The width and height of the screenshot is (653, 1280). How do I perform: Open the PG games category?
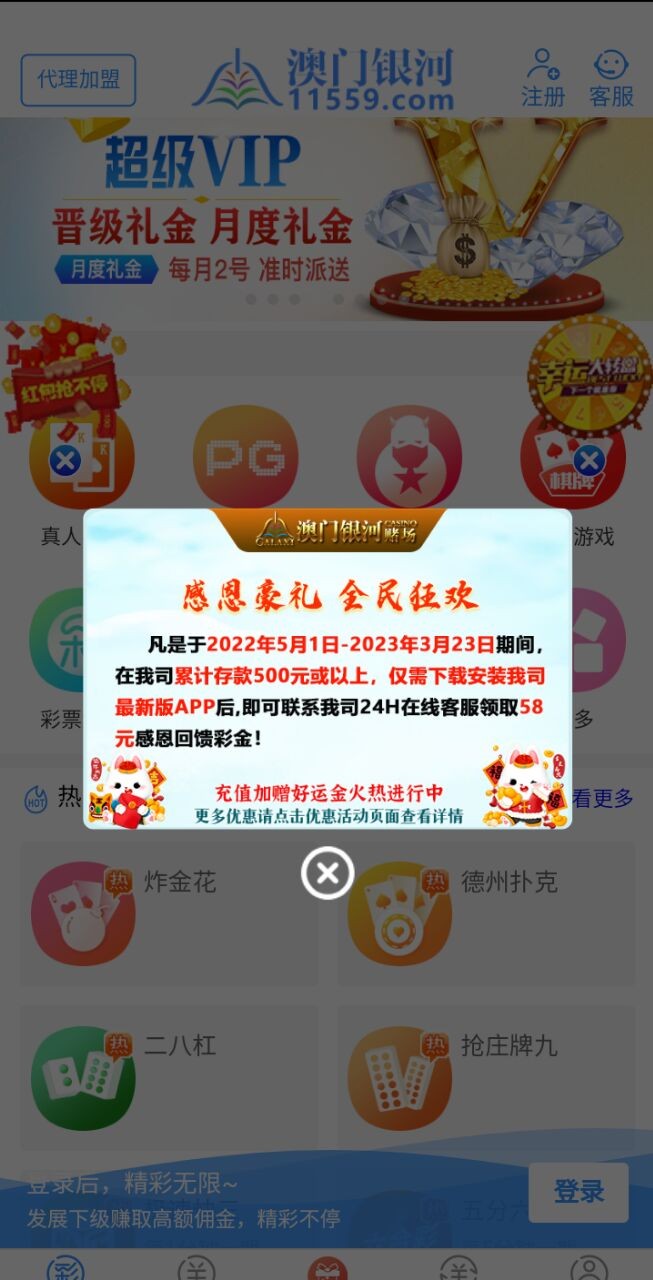pyautogui.click(x=245, y=457)
